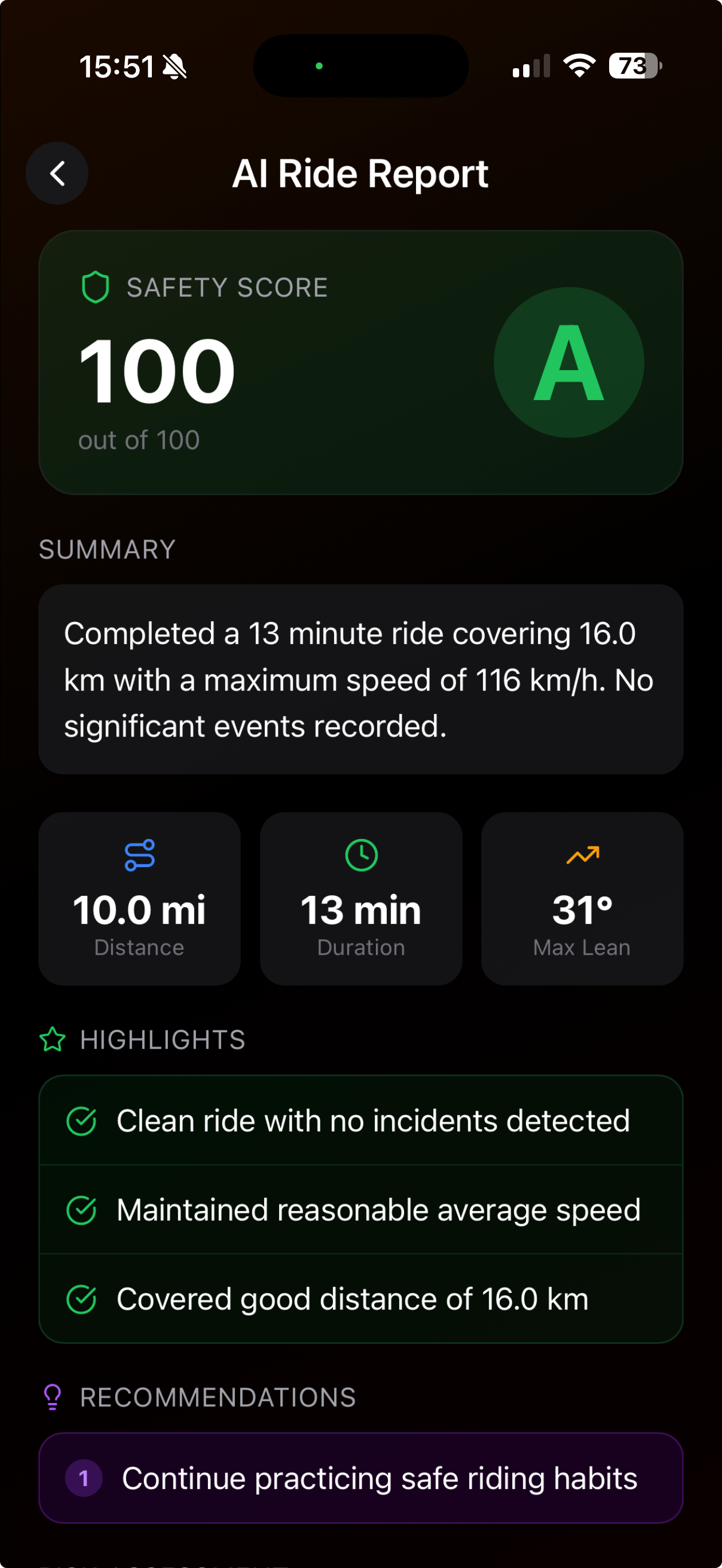Select the blue route Distance icon

[139, 854]
